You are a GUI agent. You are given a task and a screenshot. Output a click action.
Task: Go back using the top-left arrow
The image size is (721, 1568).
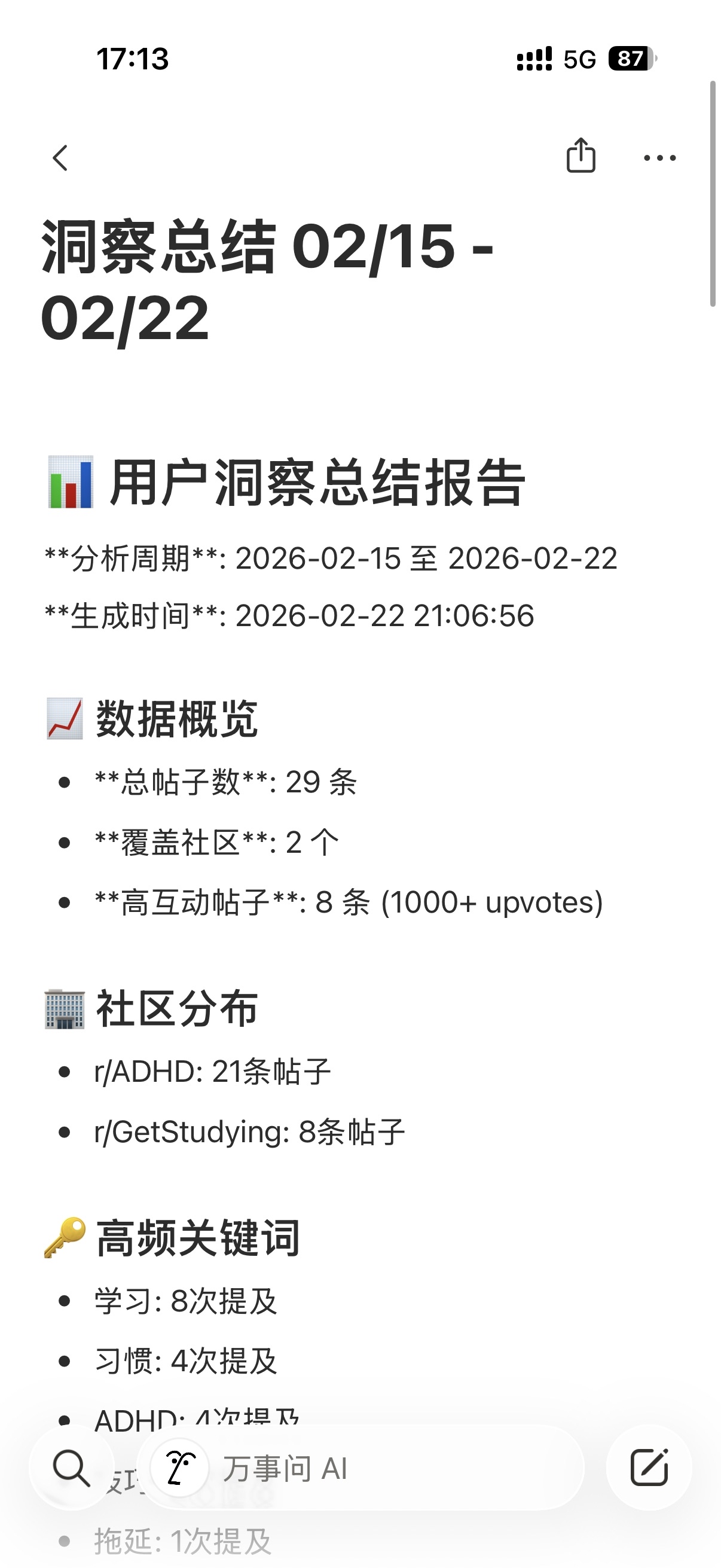coord(60,158)
